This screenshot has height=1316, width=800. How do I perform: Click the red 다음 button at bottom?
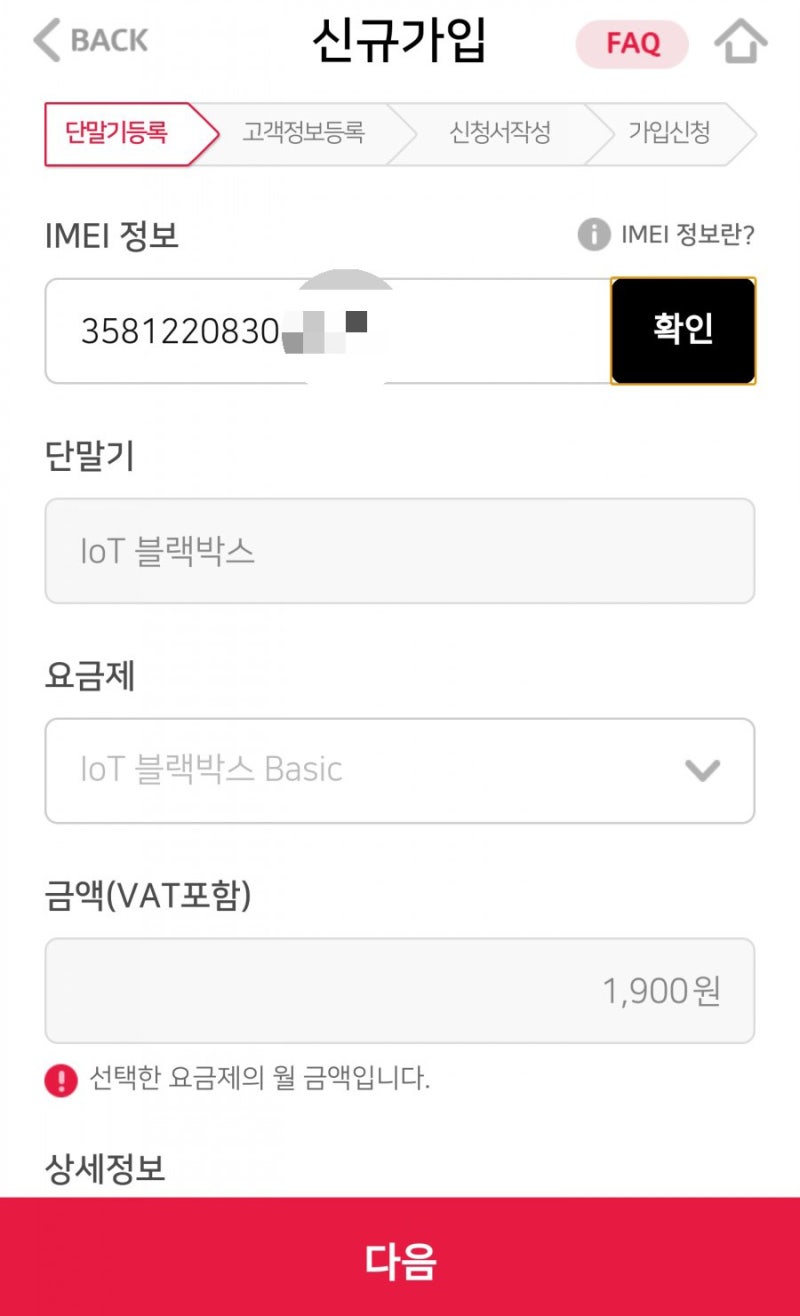400,1262
